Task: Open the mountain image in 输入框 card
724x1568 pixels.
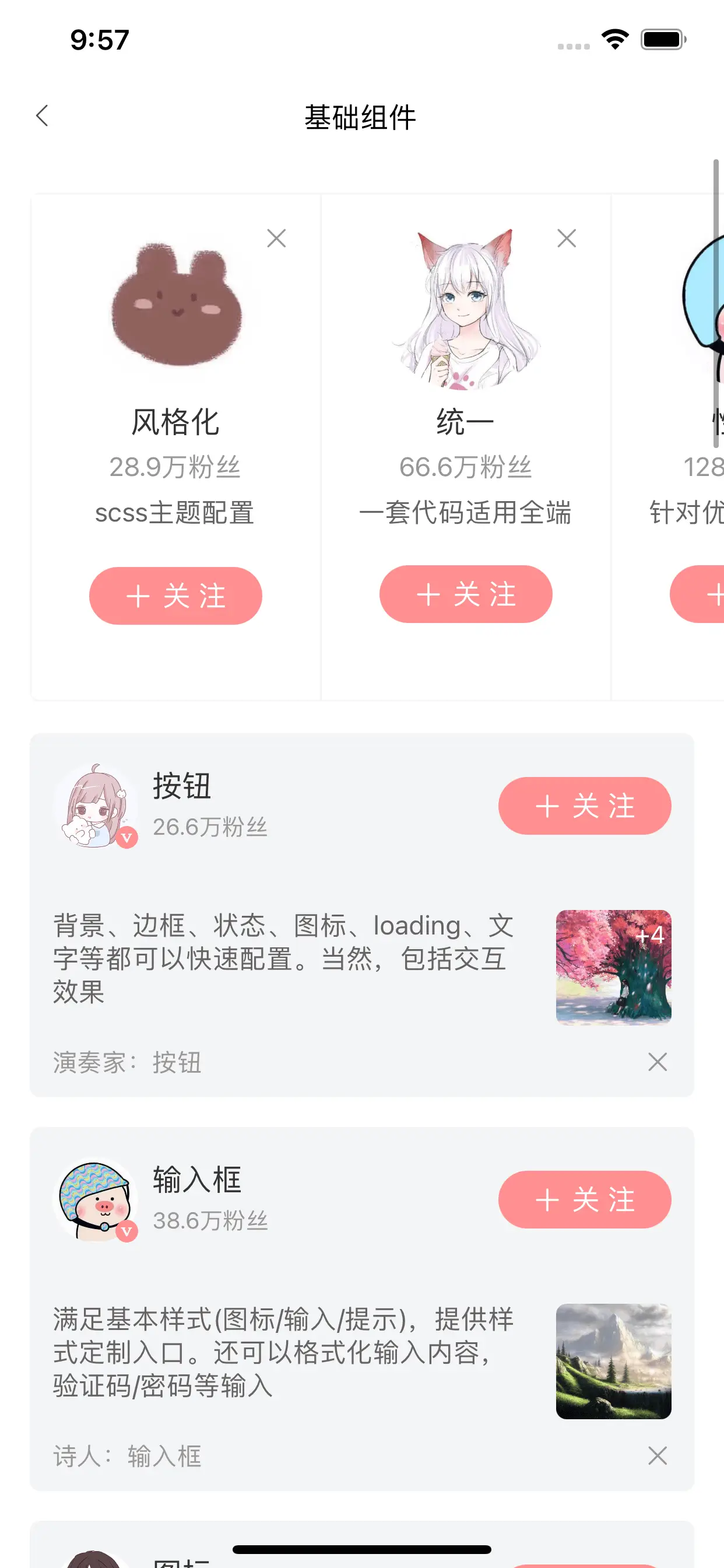Action: coord(613,1361)
